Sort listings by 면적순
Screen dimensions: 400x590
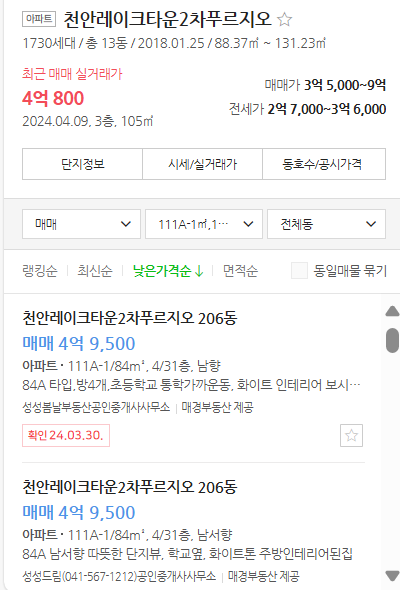240,271
